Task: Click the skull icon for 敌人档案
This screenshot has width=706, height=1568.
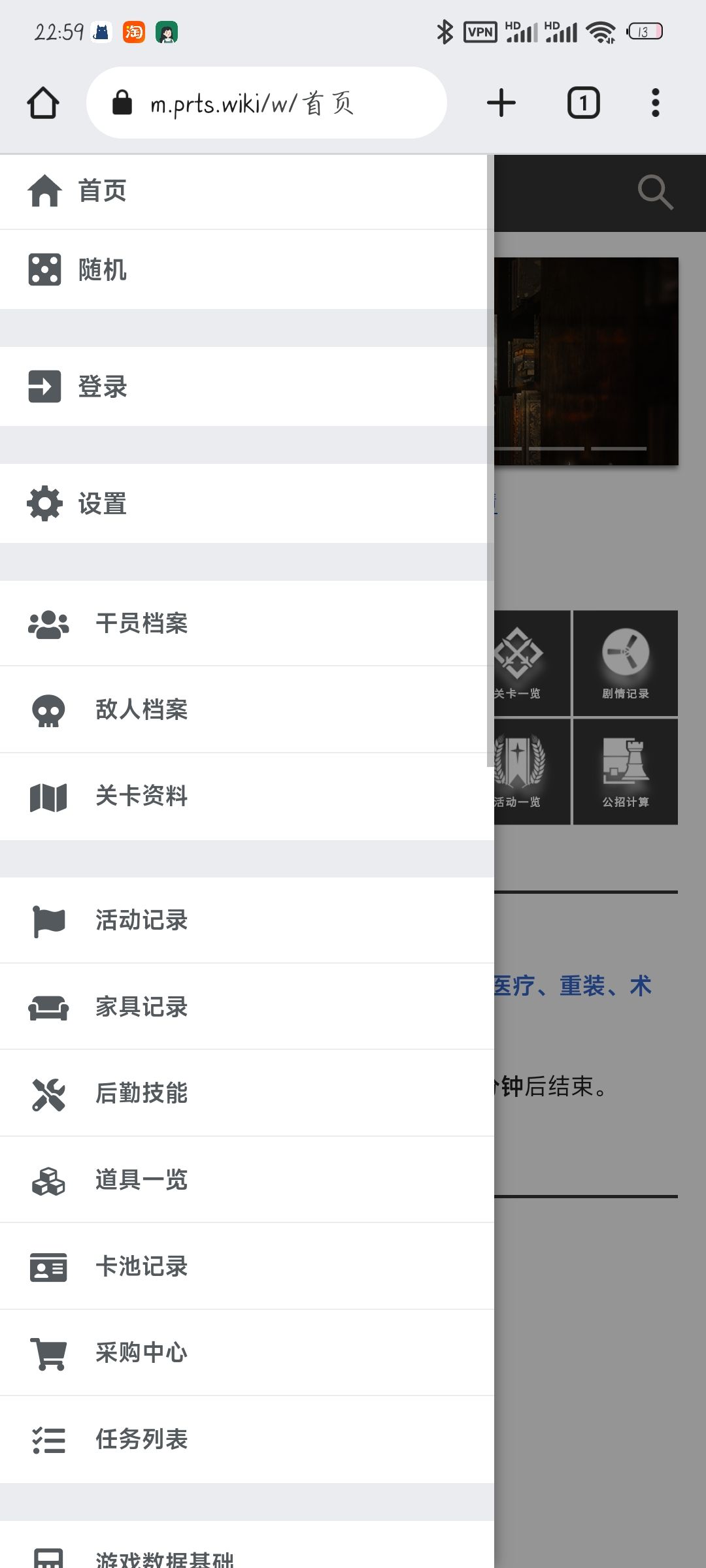Action: pyautogui.click(x=48, y=710)
